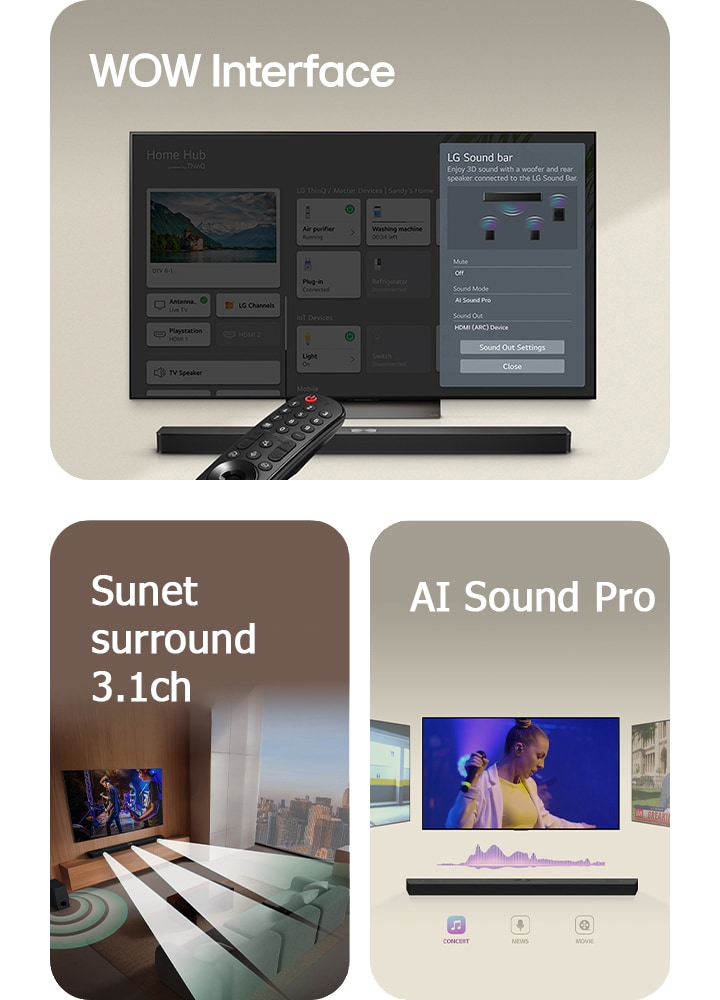
Task: Select the Washing machine icon
Action: [x=377, y=210]
